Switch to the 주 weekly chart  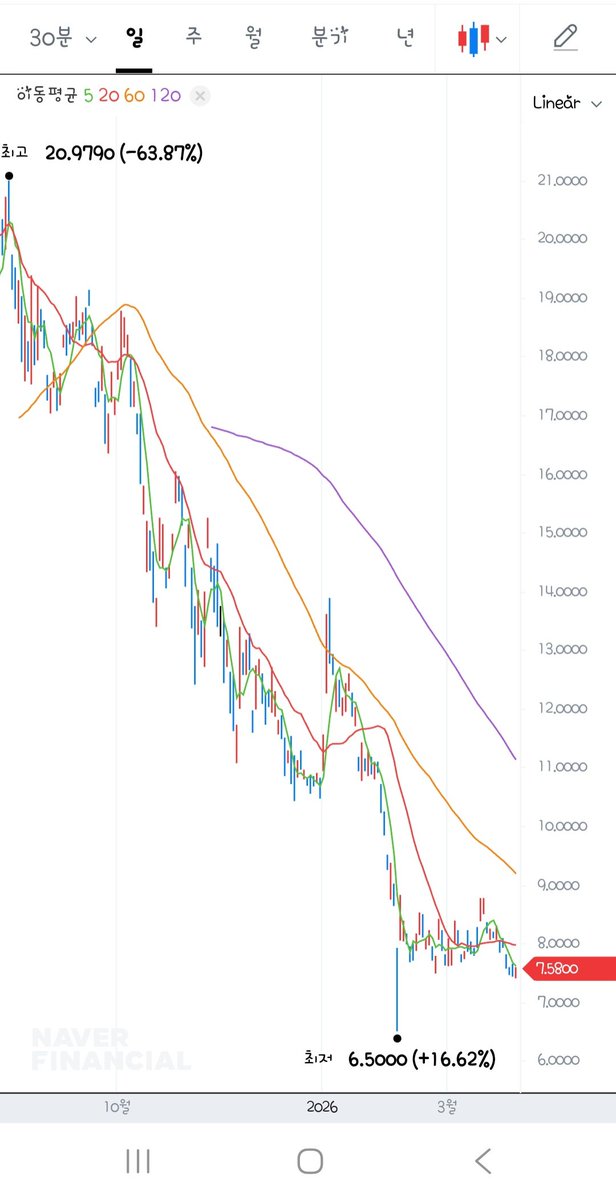click(x=193, y=38)
